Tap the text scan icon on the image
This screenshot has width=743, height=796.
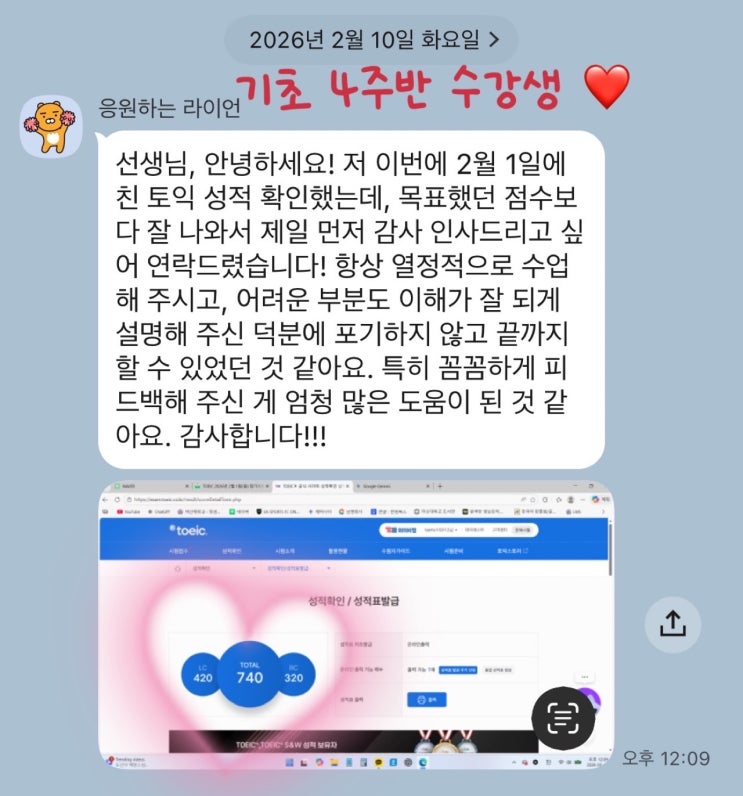pos(564,718)
